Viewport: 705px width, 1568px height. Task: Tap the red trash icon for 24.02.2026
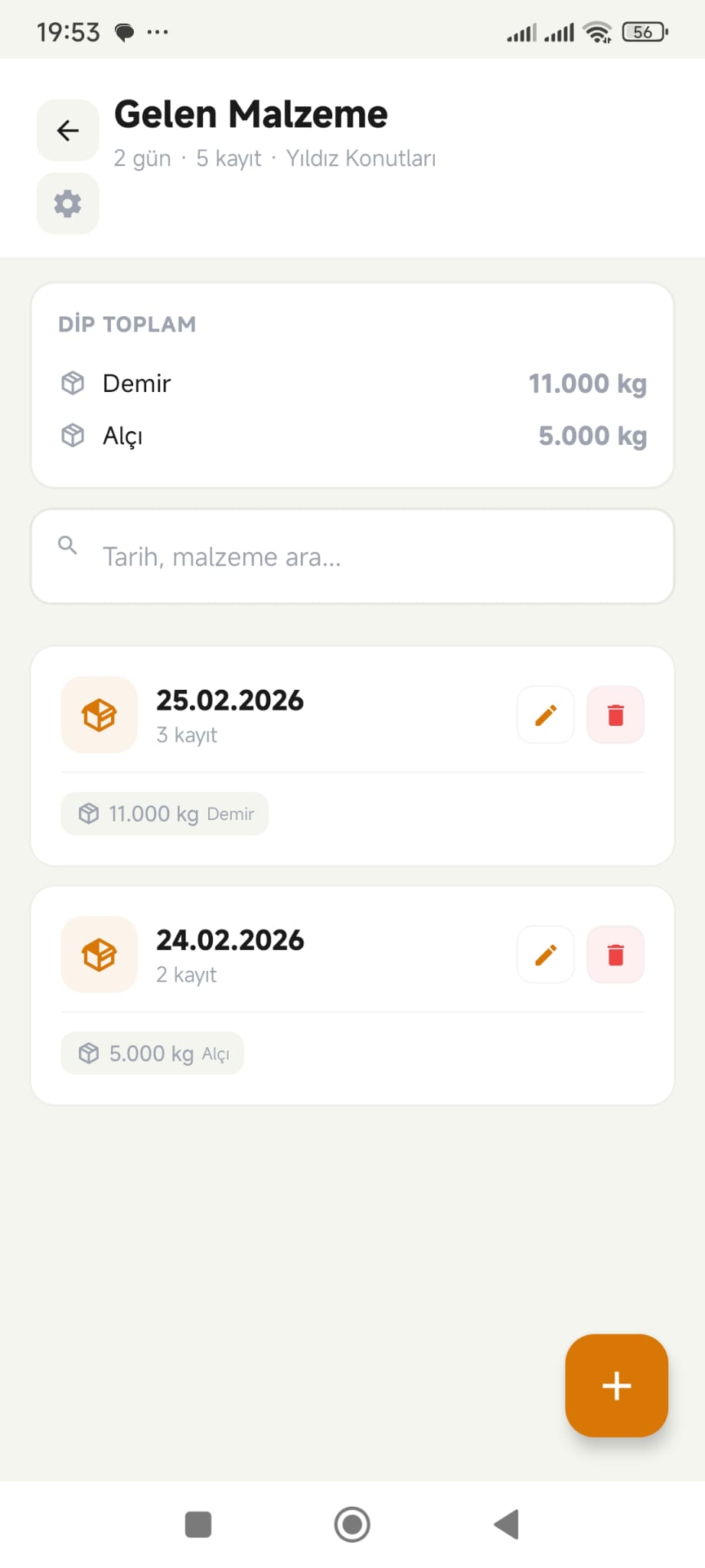tap(615, 954)
